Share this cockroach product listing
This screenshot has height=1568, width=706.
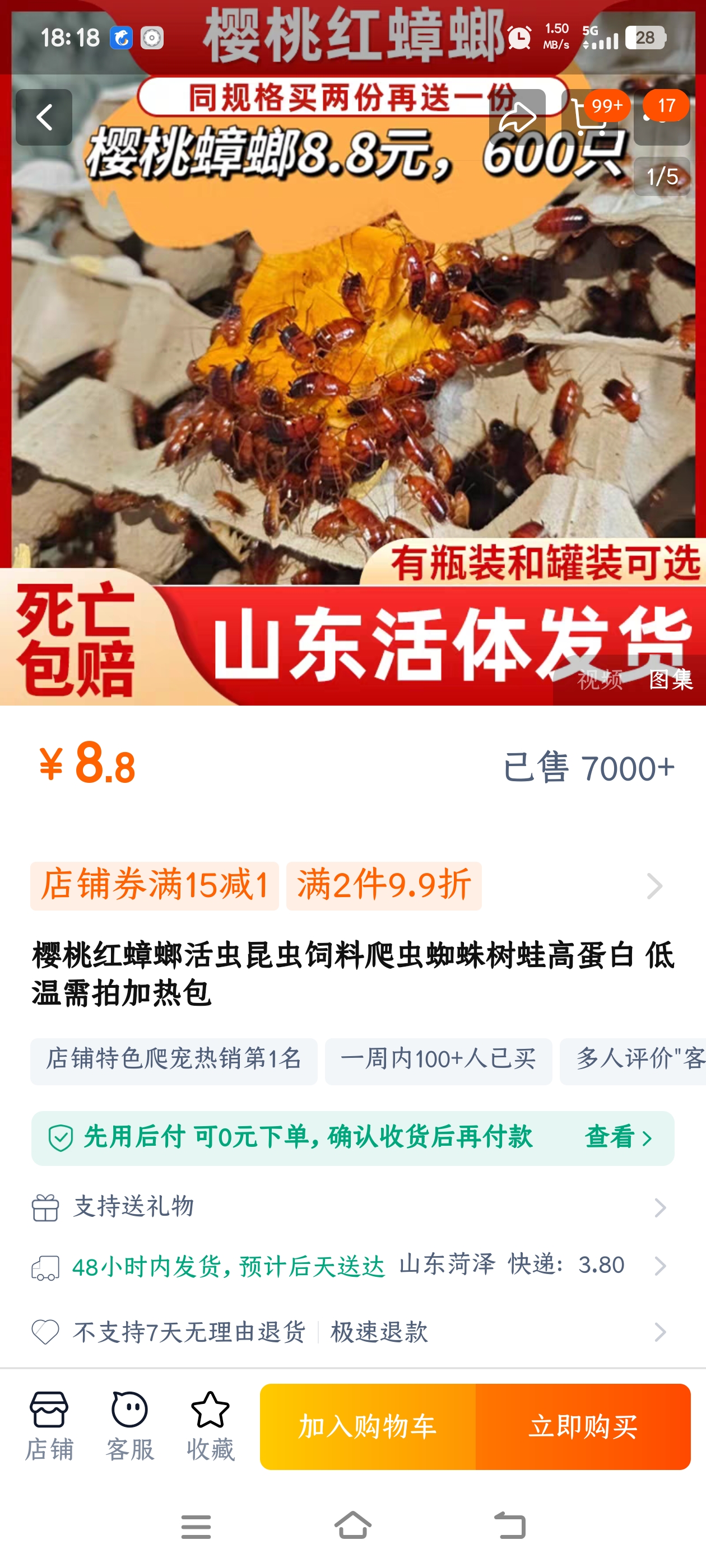517,118
